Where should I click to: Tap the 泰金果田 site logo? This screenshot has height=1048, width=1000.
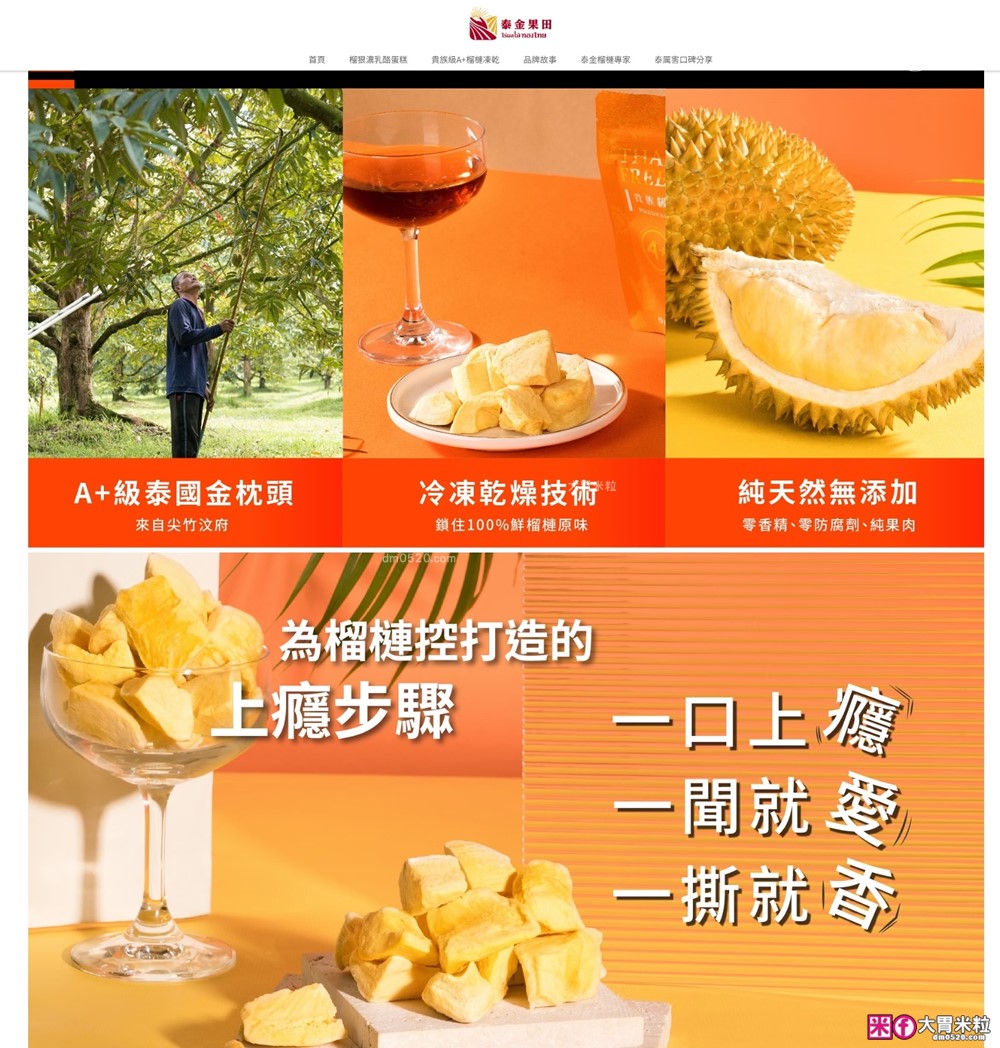[511, 24]
